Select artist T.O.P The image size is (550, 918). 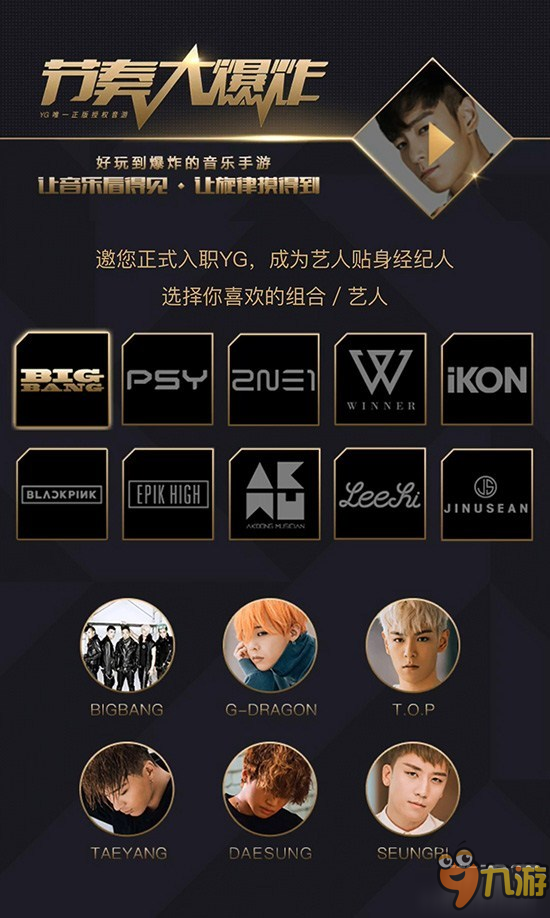click(x=413, y=645)
